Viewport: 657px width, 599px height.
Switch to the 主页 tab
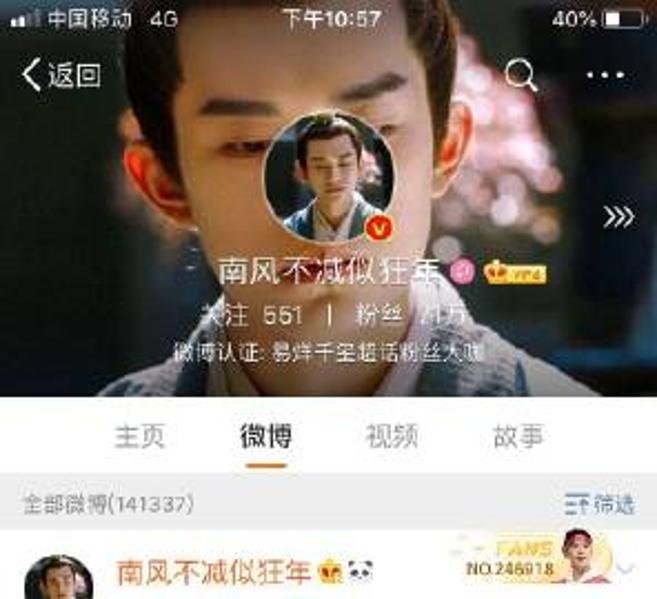point(139,437)
